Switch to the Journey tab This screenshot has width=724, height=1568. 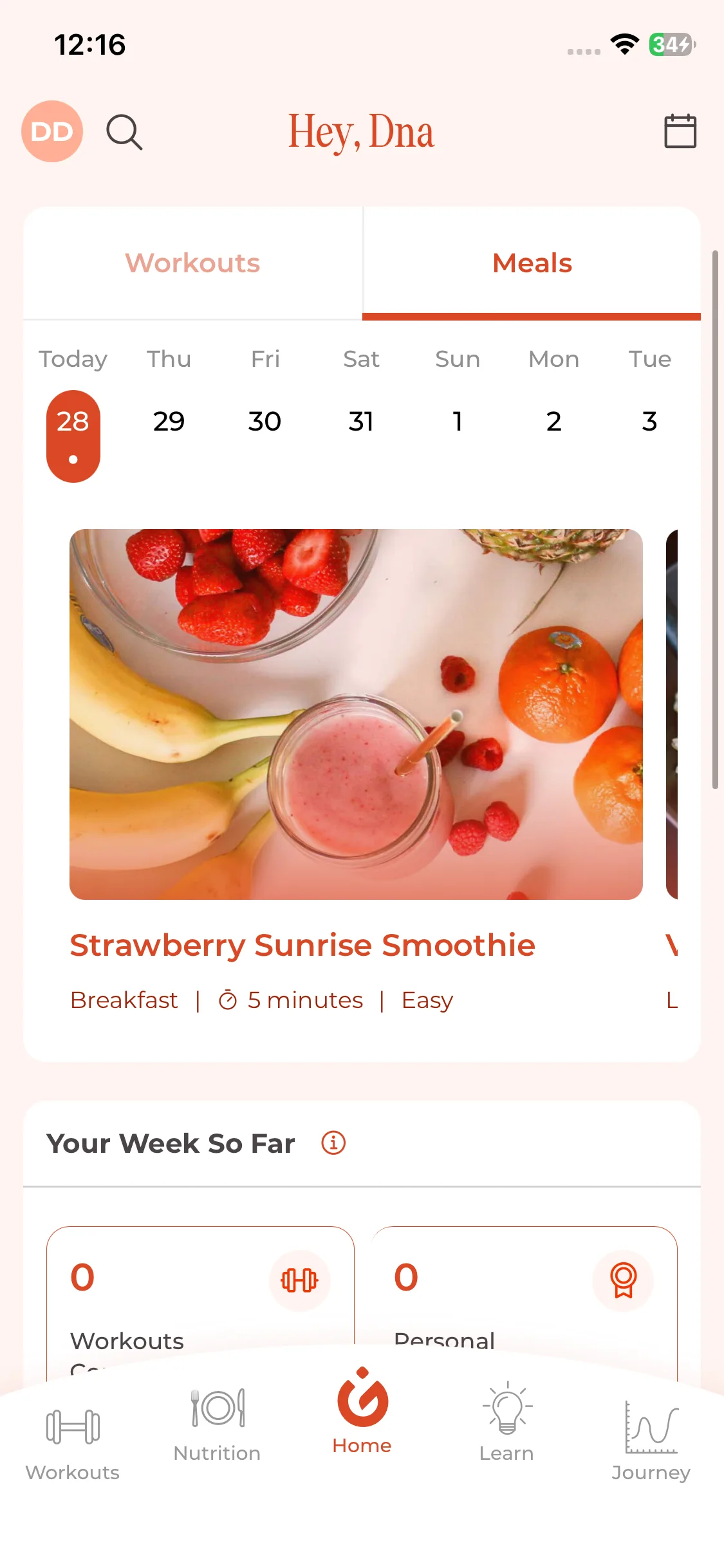[x=651, y=1441]
